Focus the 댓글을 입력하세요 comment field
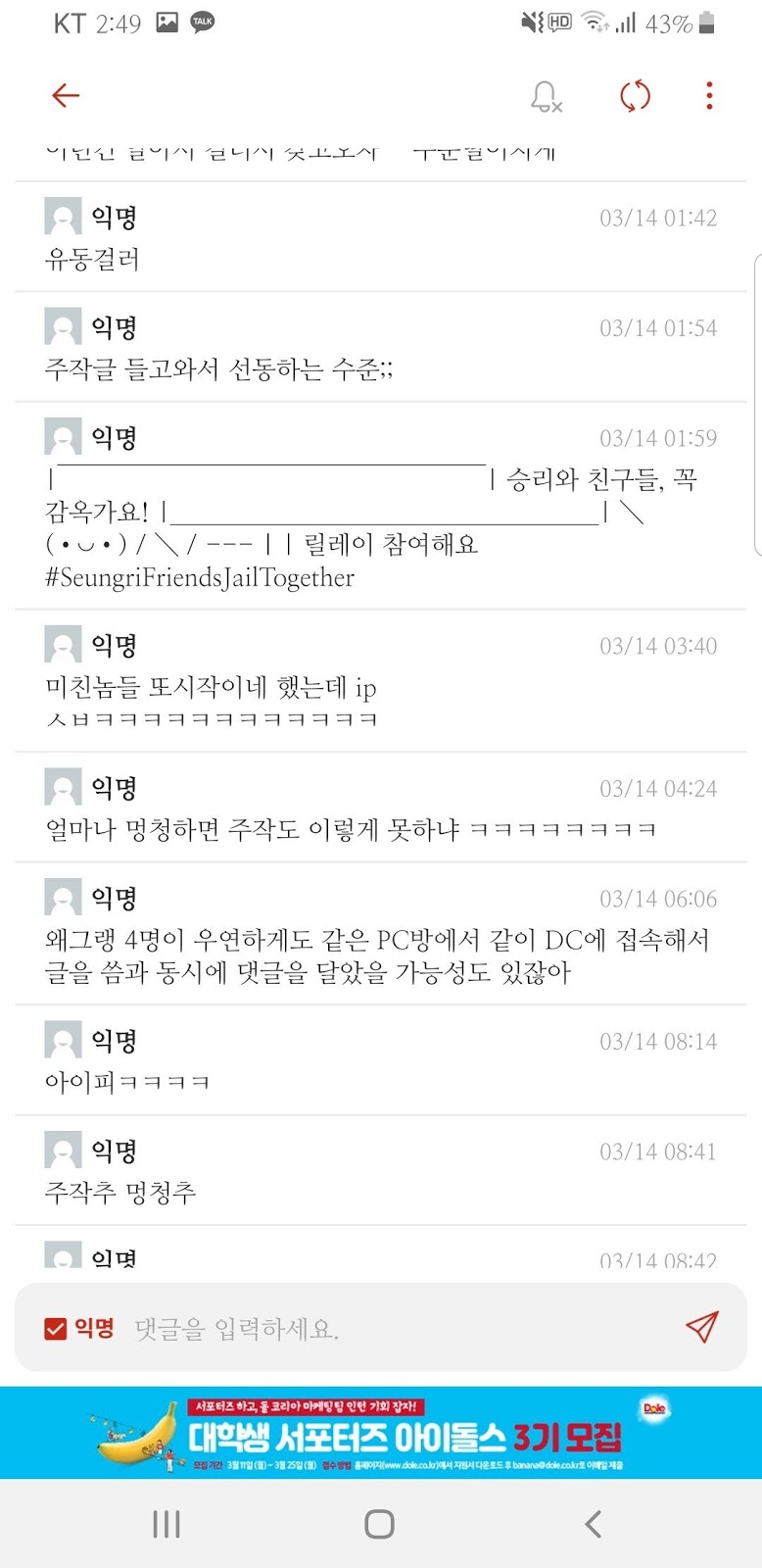The height and width of the screenshot is (1568, 762). [x=392, y=1329]
